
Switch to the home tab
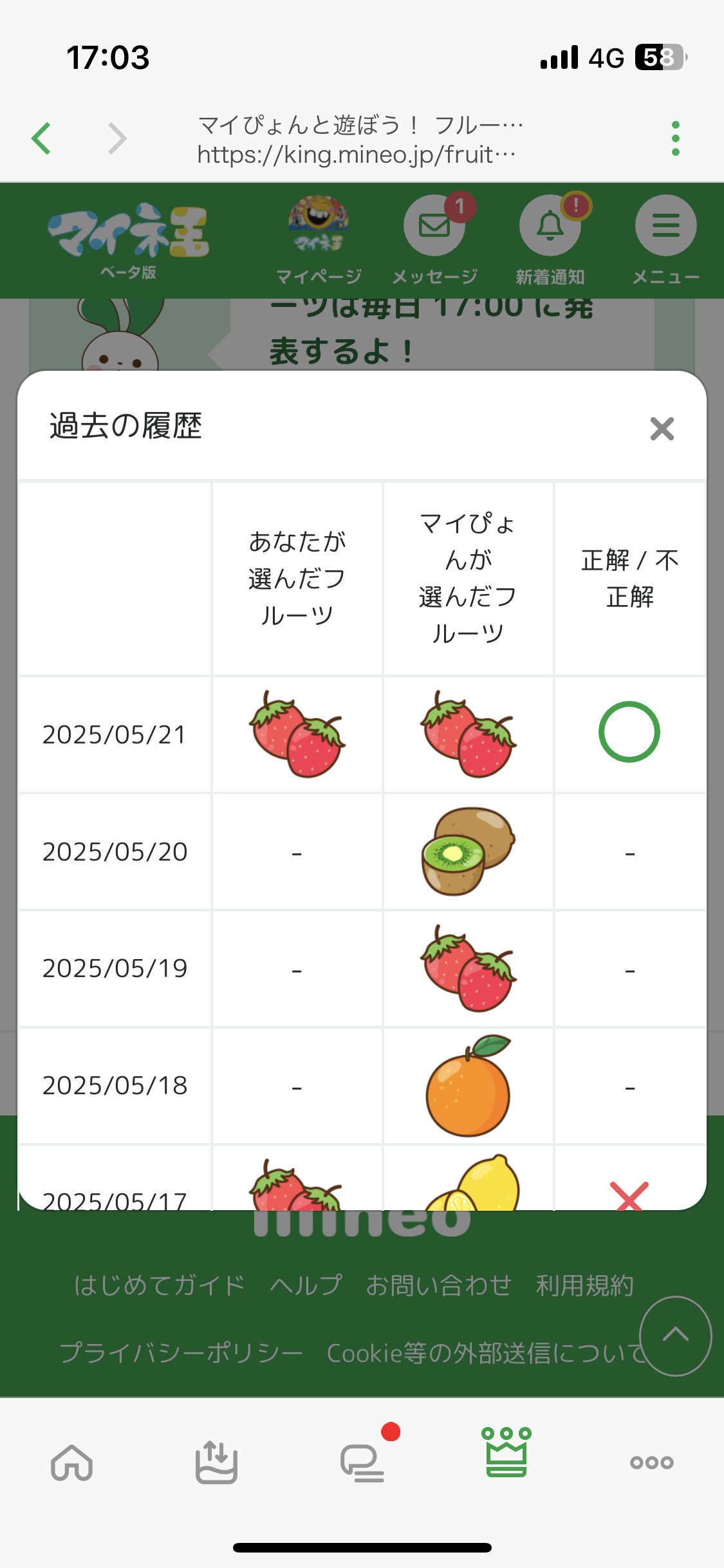tap(72, 1462)
